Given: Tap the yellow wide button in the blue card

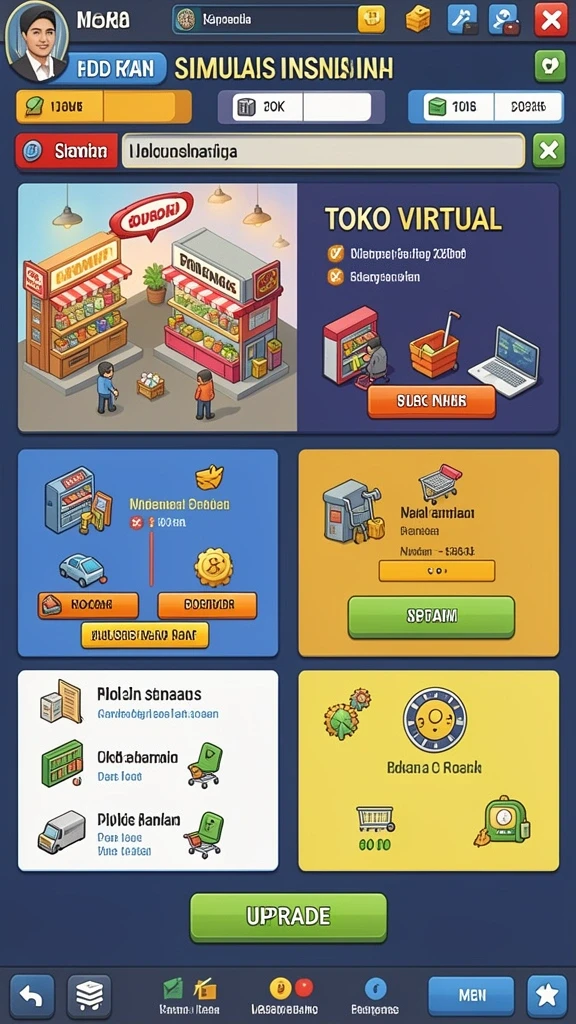Looking at the screenshot, I should [x=144, y=635].
